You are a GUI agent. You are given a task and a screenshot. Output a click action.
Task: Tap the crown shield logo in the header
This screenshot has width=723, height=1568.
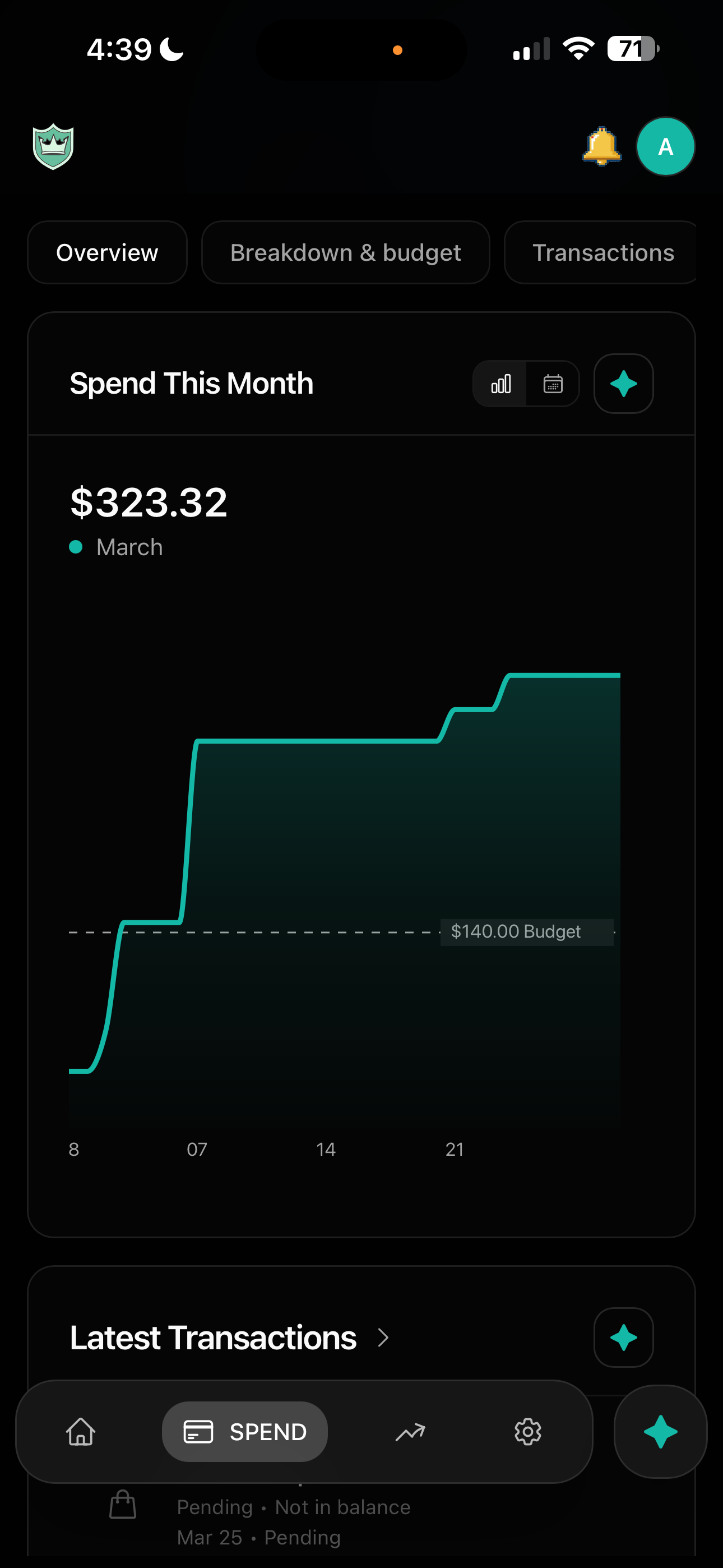coord(54,147)
